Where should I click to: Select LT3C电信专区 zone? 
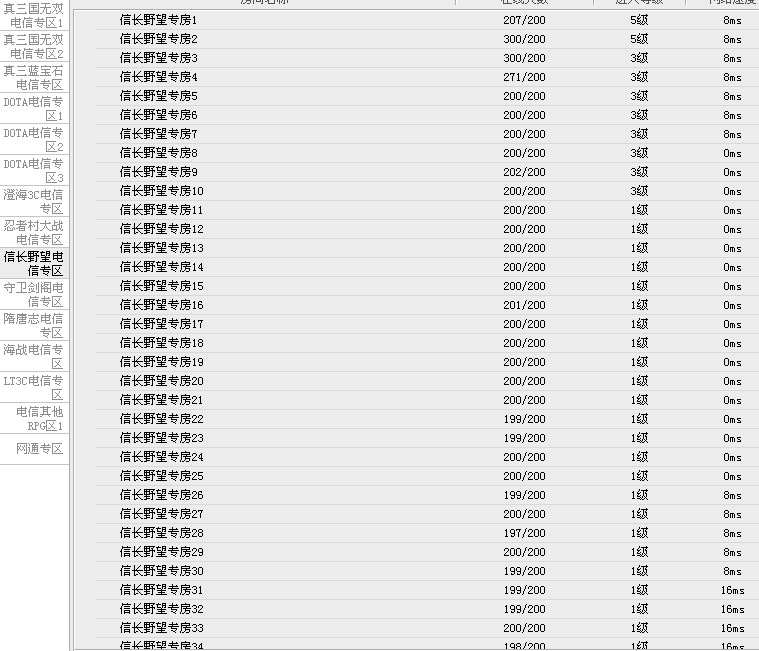pos(34,388)
